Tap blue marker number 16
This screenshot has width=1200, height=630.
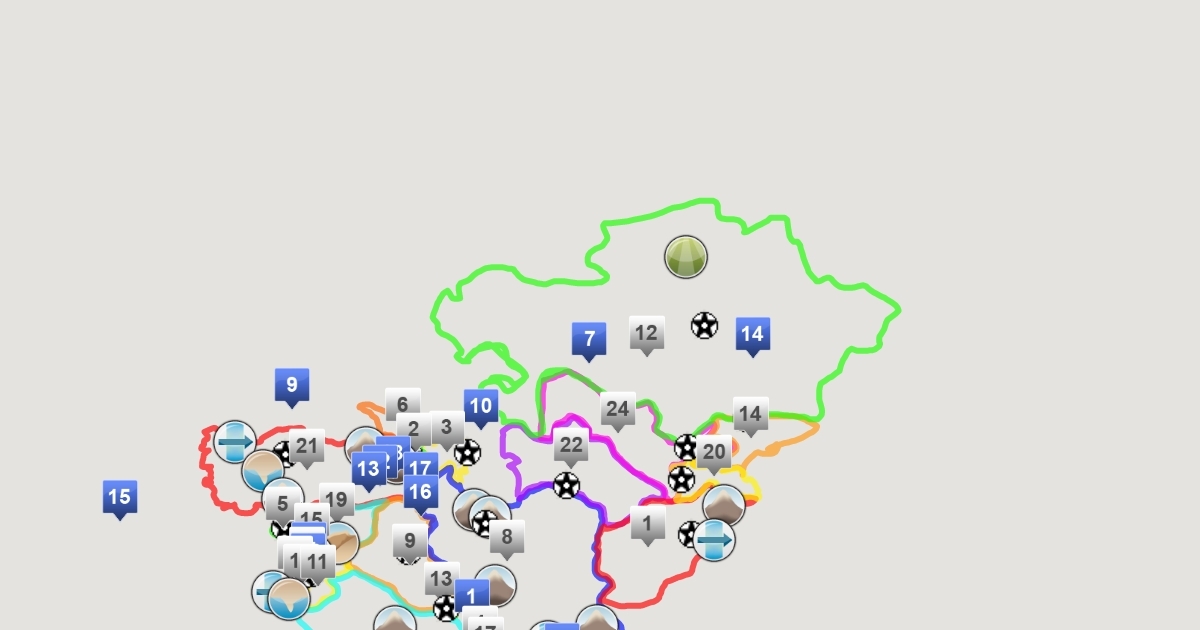pos(421,492)
